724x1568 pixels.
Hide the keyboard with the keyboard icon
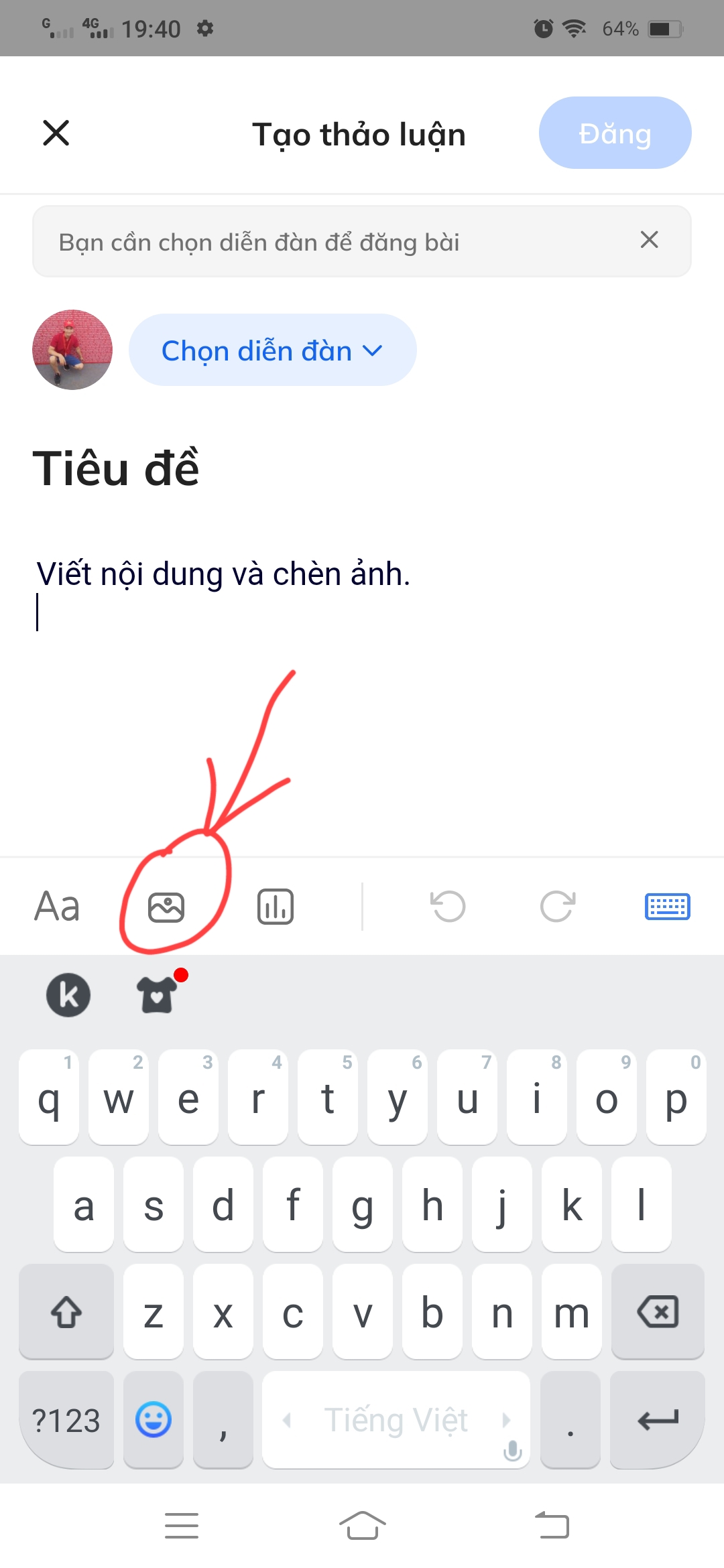point(668,907)
